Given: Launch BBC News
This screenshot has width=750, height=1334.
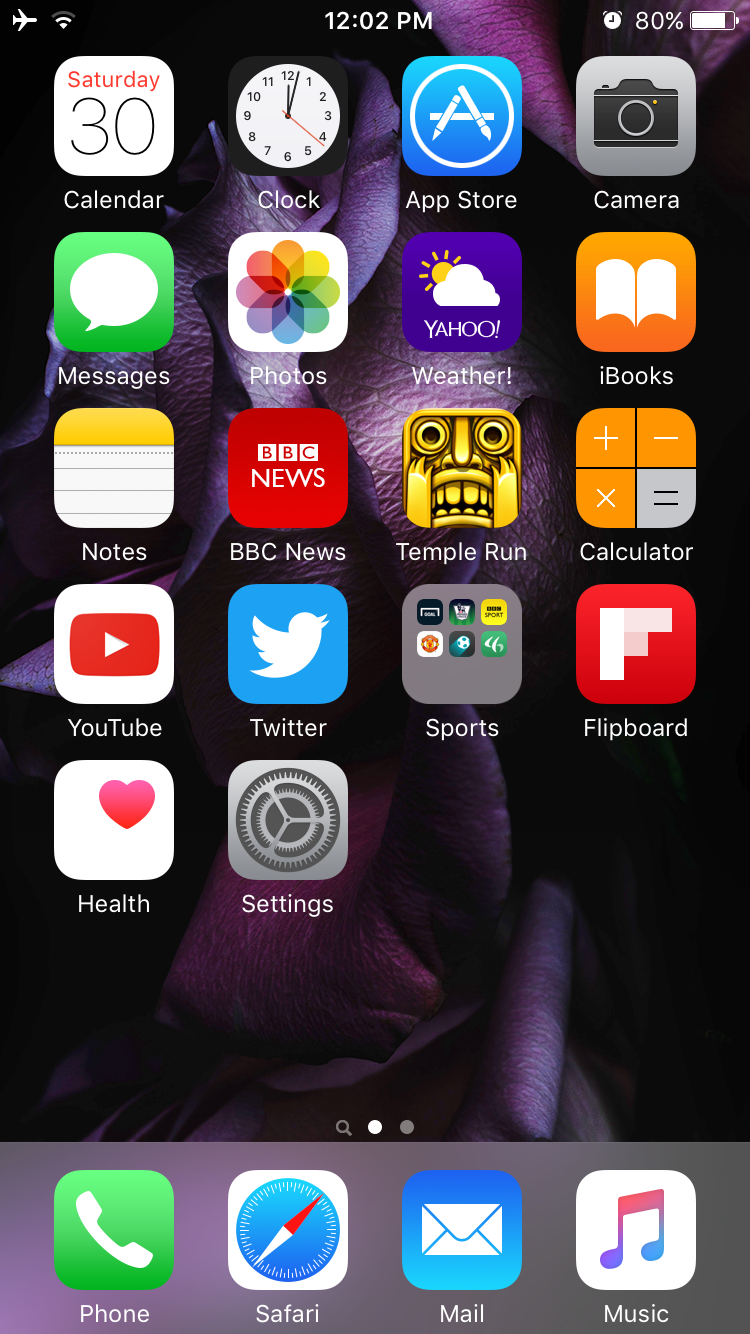Looking at the screenshot, I should [288, 468].
